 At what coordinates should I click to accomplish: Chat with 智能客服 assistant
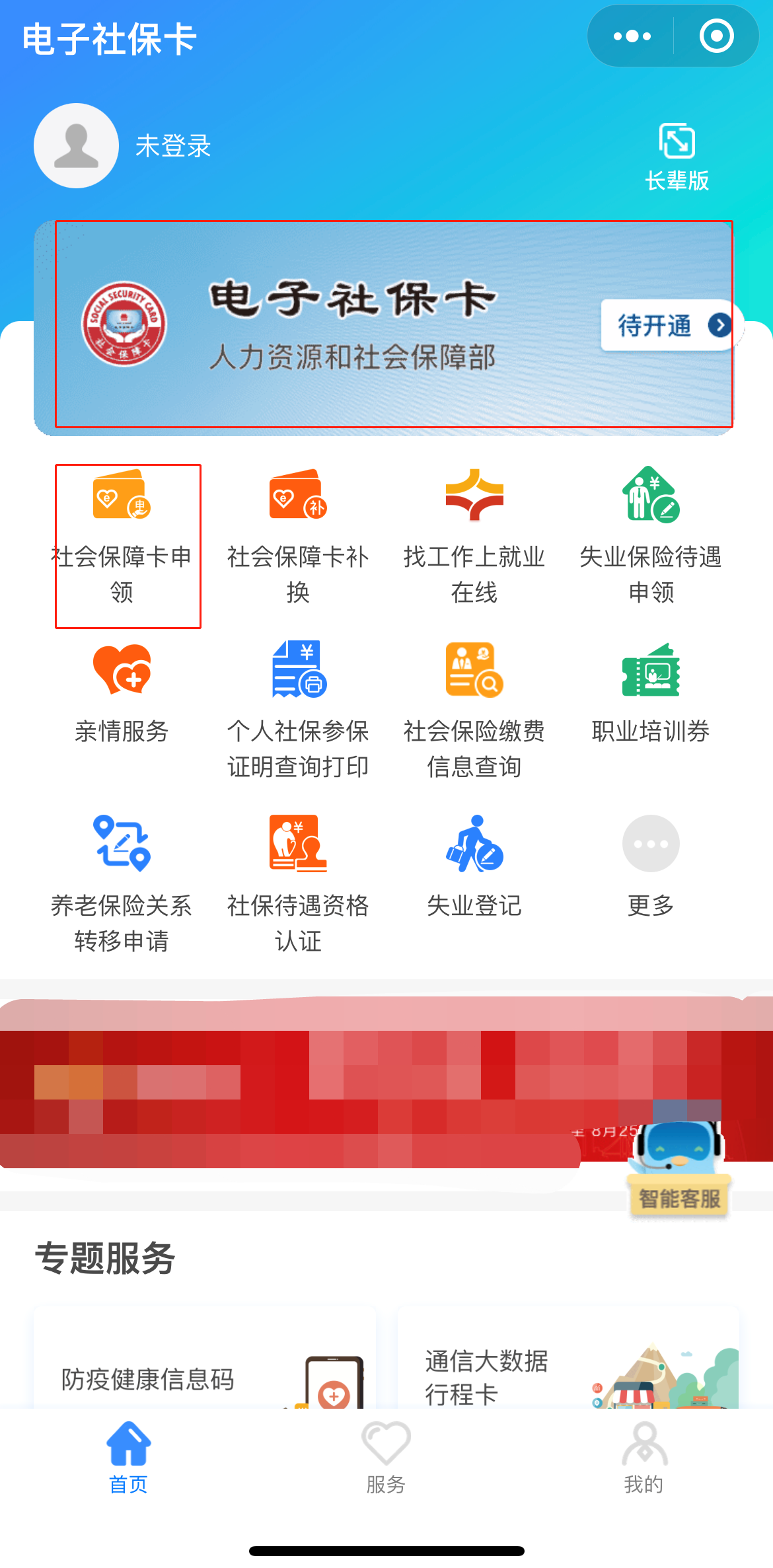[679, 1171]
